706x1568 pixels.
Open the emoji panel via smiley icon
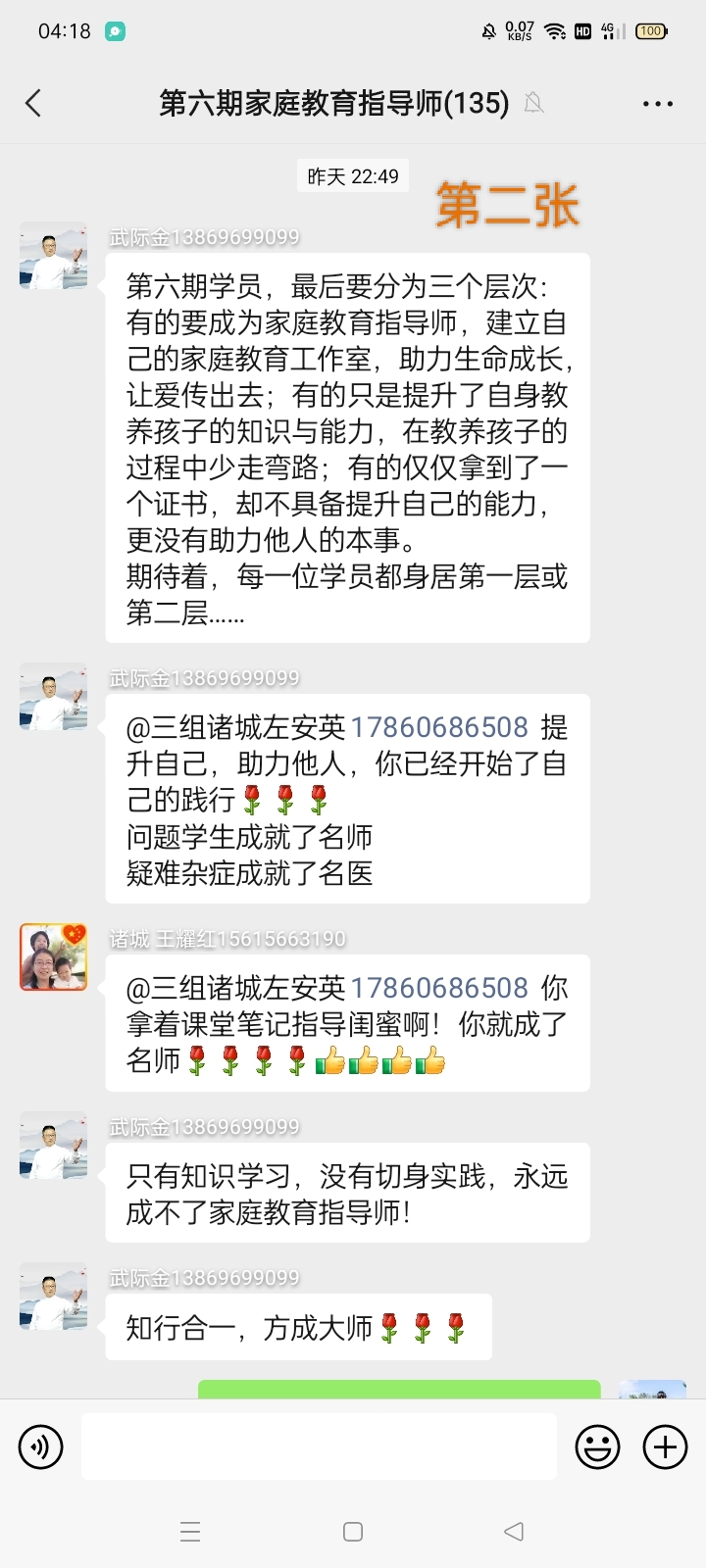[x=599, y=1446]
